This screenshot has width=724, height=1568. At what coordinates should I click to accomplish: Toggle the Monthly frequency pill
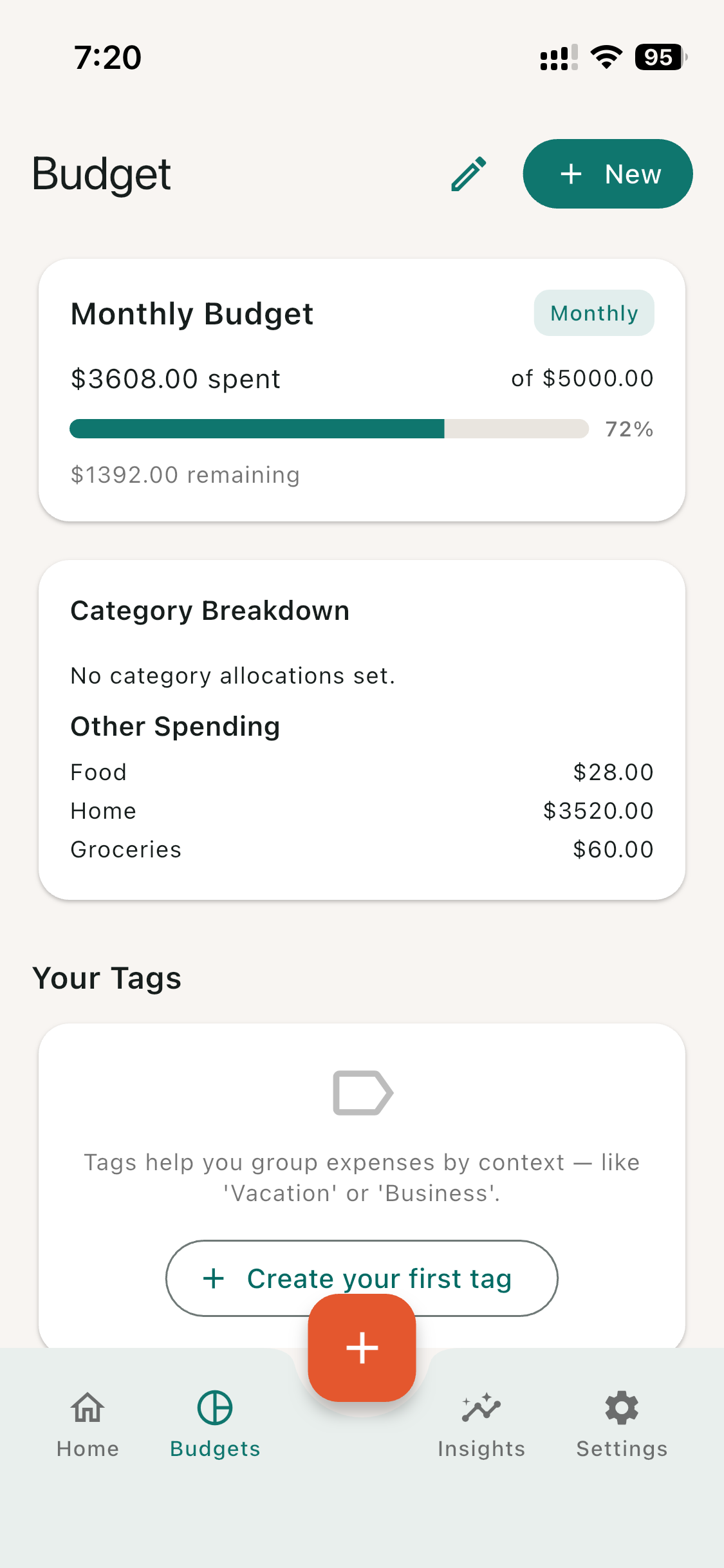[x=593, y=313]
